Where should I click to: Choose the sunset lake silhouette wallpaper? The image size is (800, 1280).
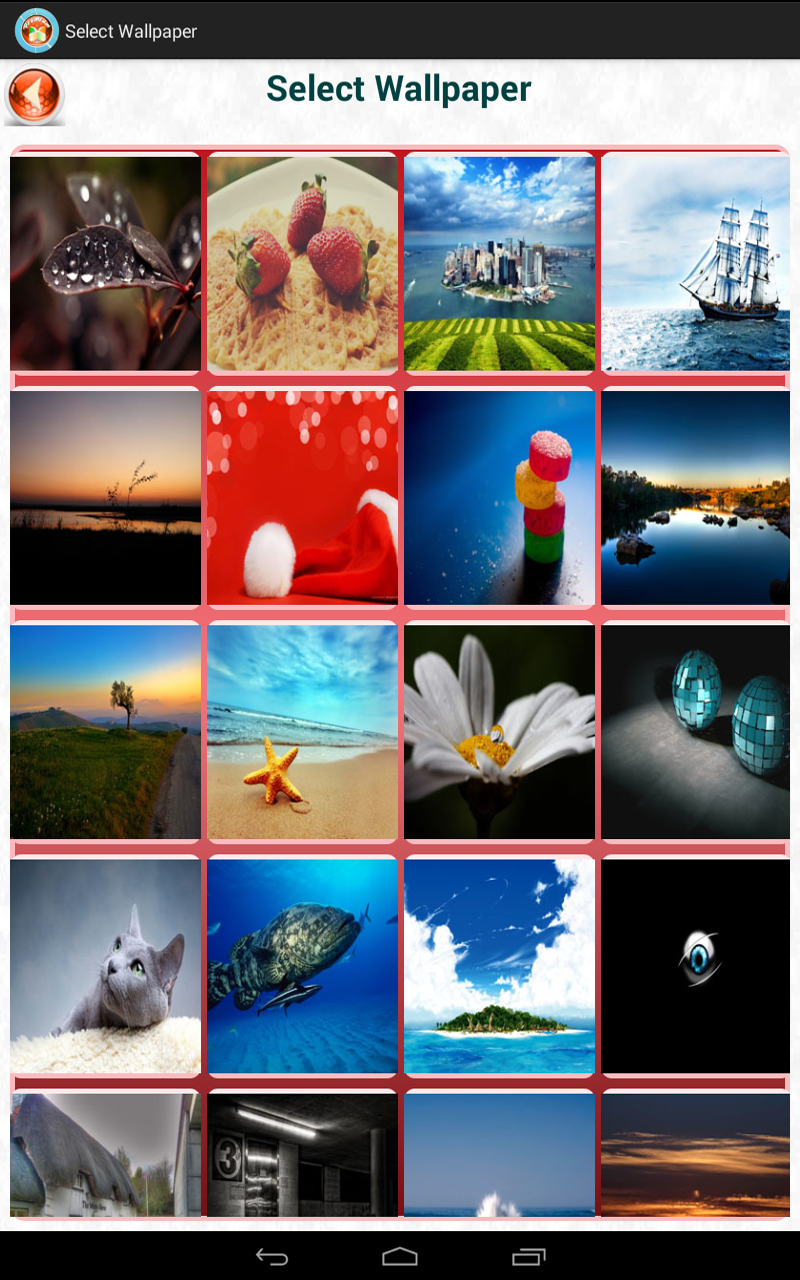point(105,498)
